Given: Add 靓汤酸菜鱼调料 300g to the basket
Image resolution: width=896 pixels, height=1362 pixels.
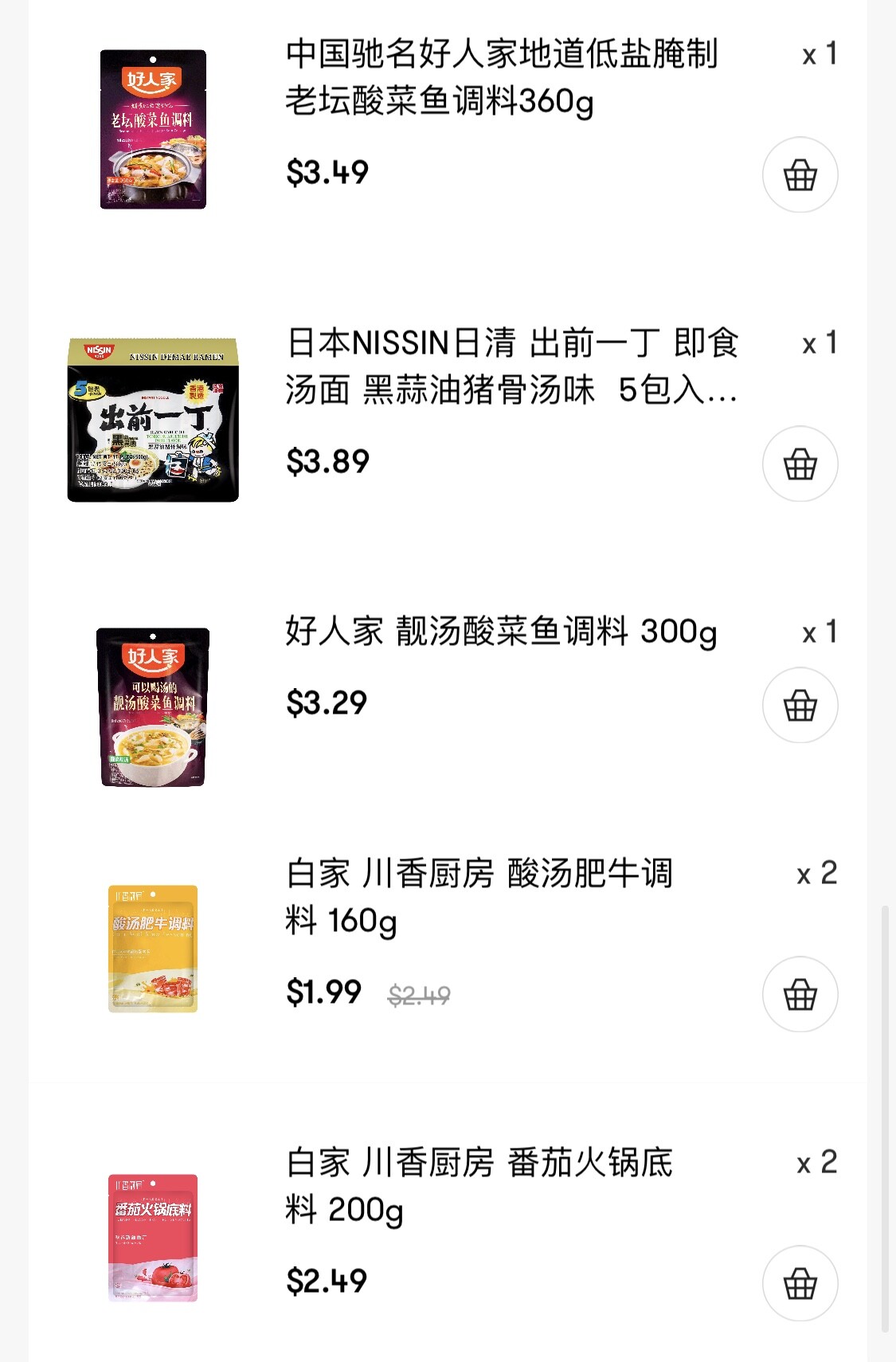Looking at the screenshot, I should pos(800,706).
